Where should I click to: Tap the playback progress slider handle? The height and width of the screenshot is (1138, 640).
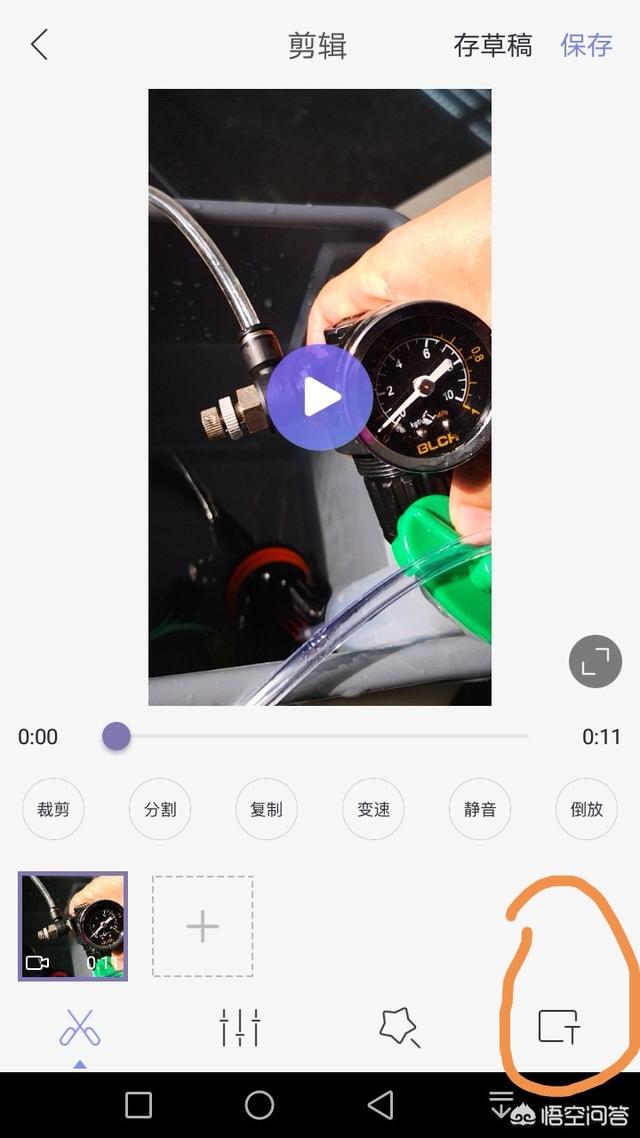[x=116, y=737]
